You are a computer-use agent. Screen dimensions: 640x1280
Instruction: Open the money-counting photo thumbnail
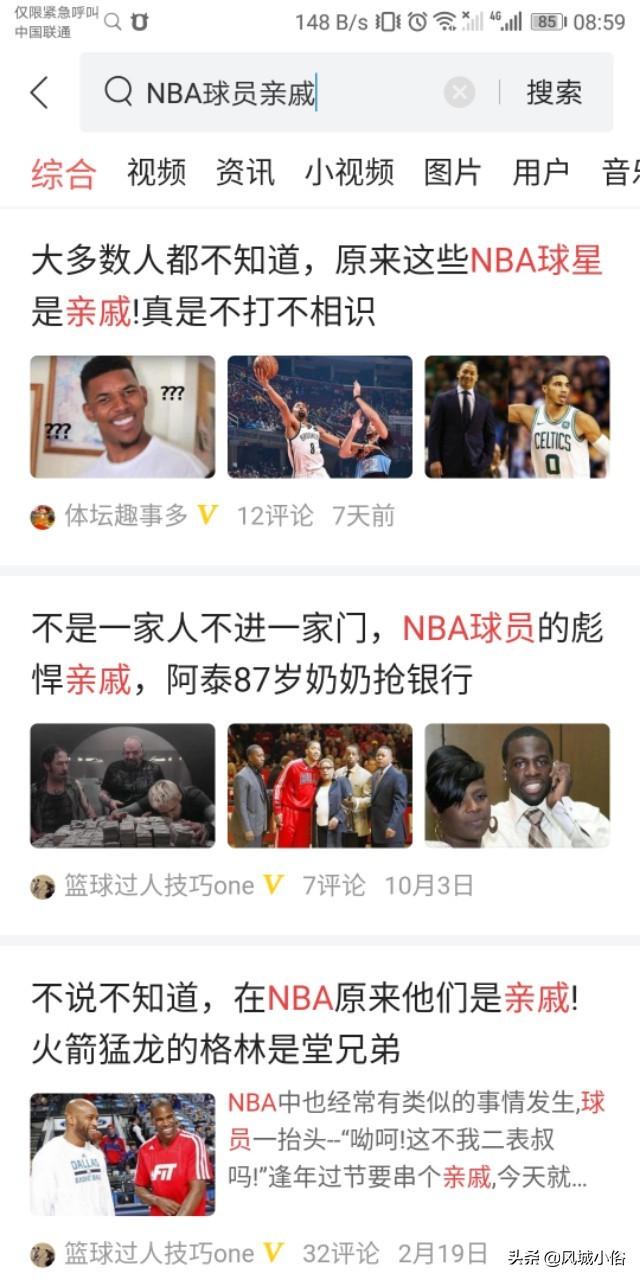tap(122, 785)
